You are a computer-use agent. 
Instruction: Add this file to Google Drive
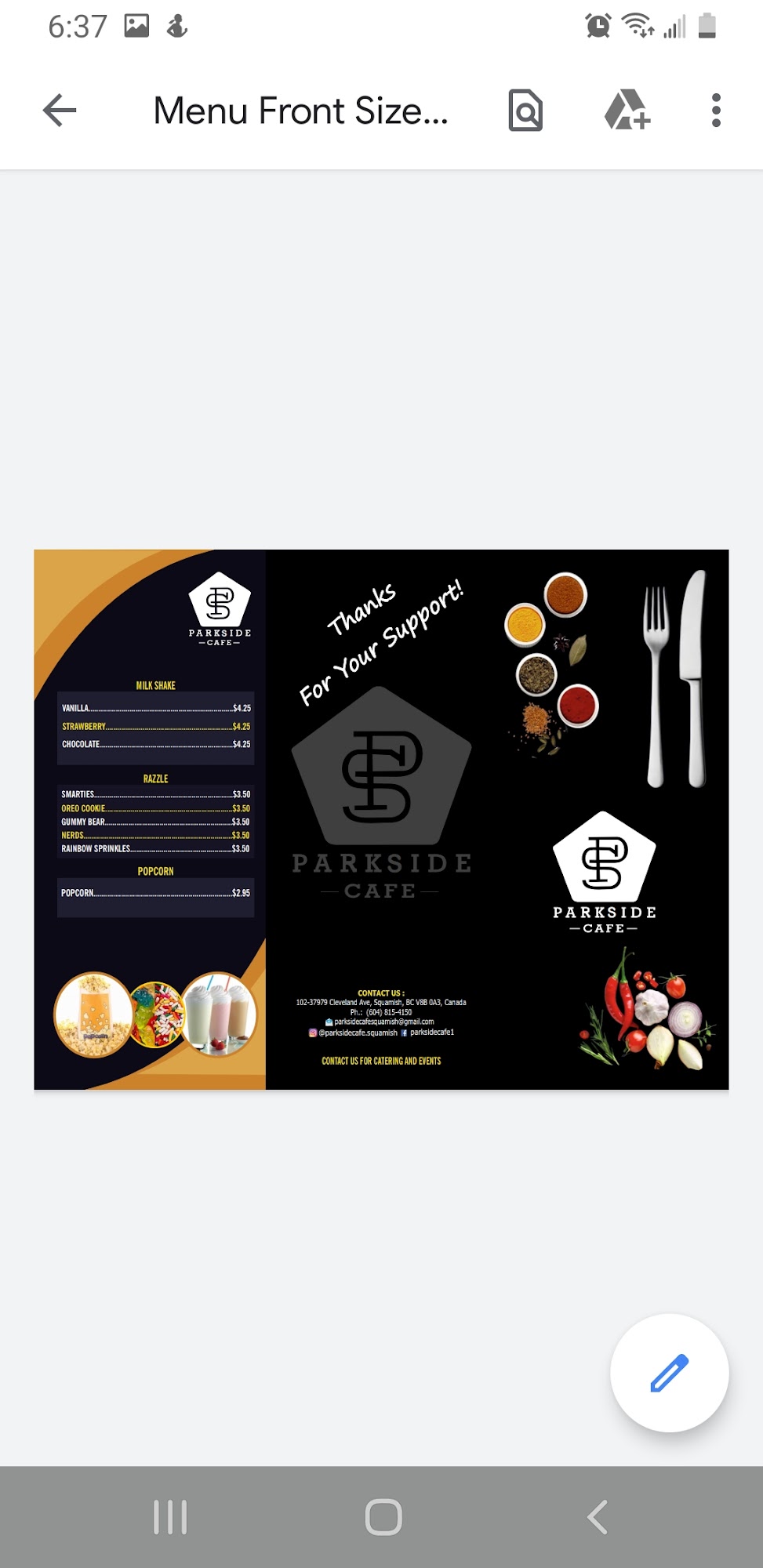627,110
